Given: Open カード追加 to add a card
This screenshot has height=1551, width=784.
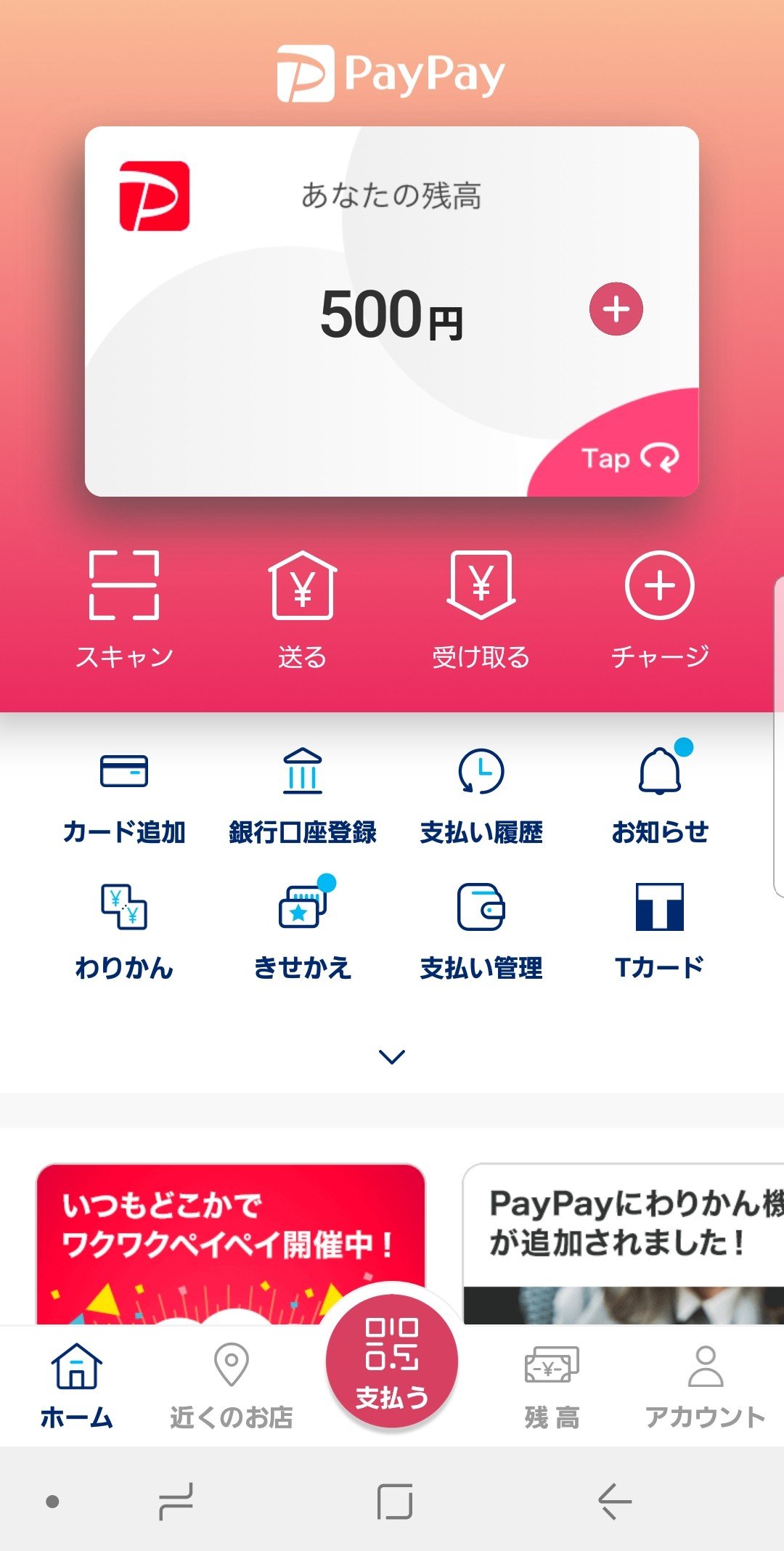Looking at the screenshot, I should click(124, 797).
